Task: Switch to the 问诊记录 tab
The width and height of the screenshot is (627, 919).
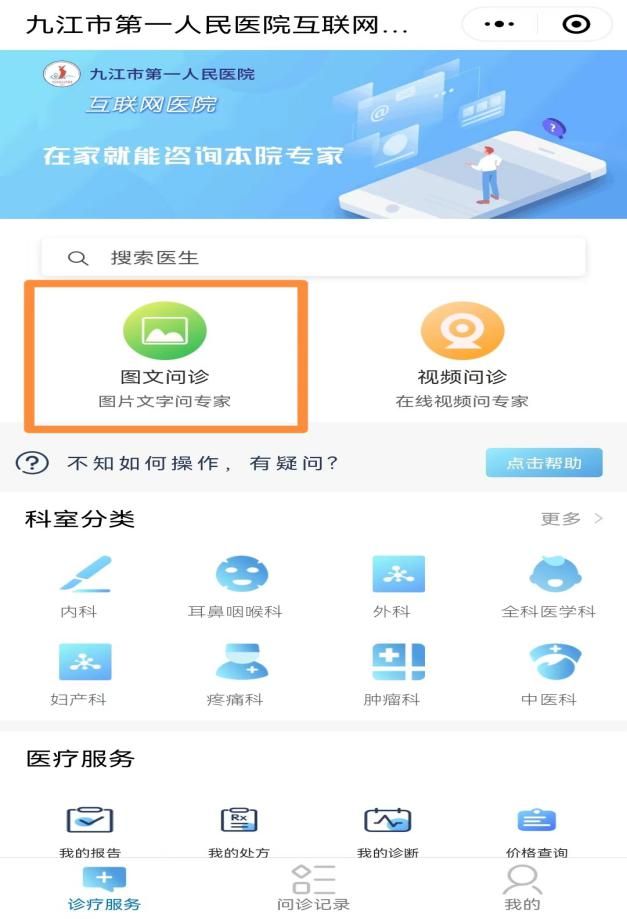Action: click(313, 888)
